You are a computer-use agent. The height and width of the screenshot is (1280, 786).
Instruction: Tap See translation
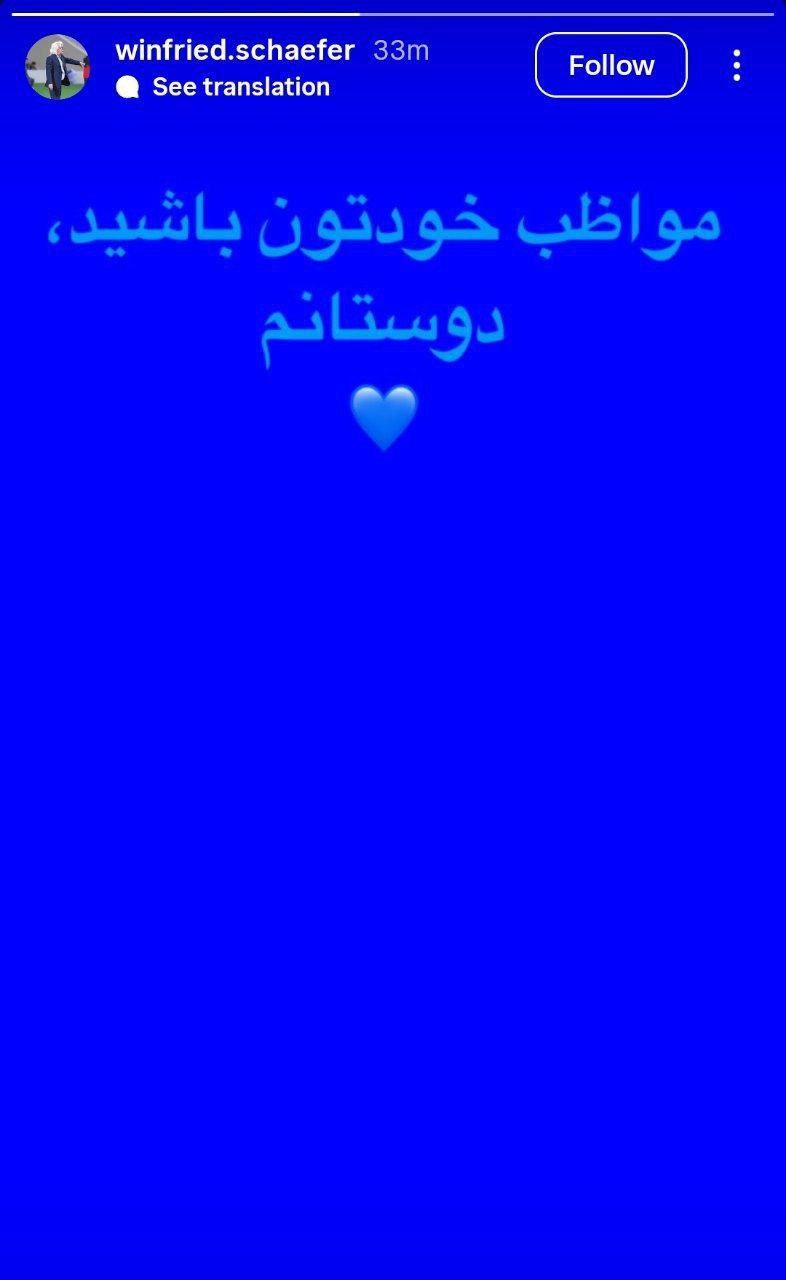(x=240, y=87)
